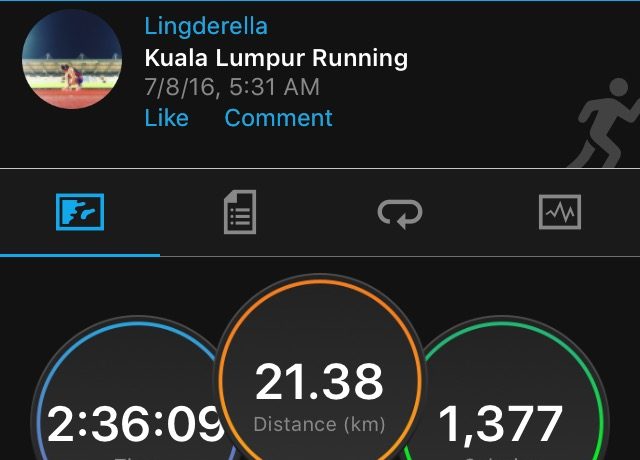The height and width of the screenshot is (460, 640).
Task: Comment on the Kuala Lumpur Running activity
Action: point(278,118)
